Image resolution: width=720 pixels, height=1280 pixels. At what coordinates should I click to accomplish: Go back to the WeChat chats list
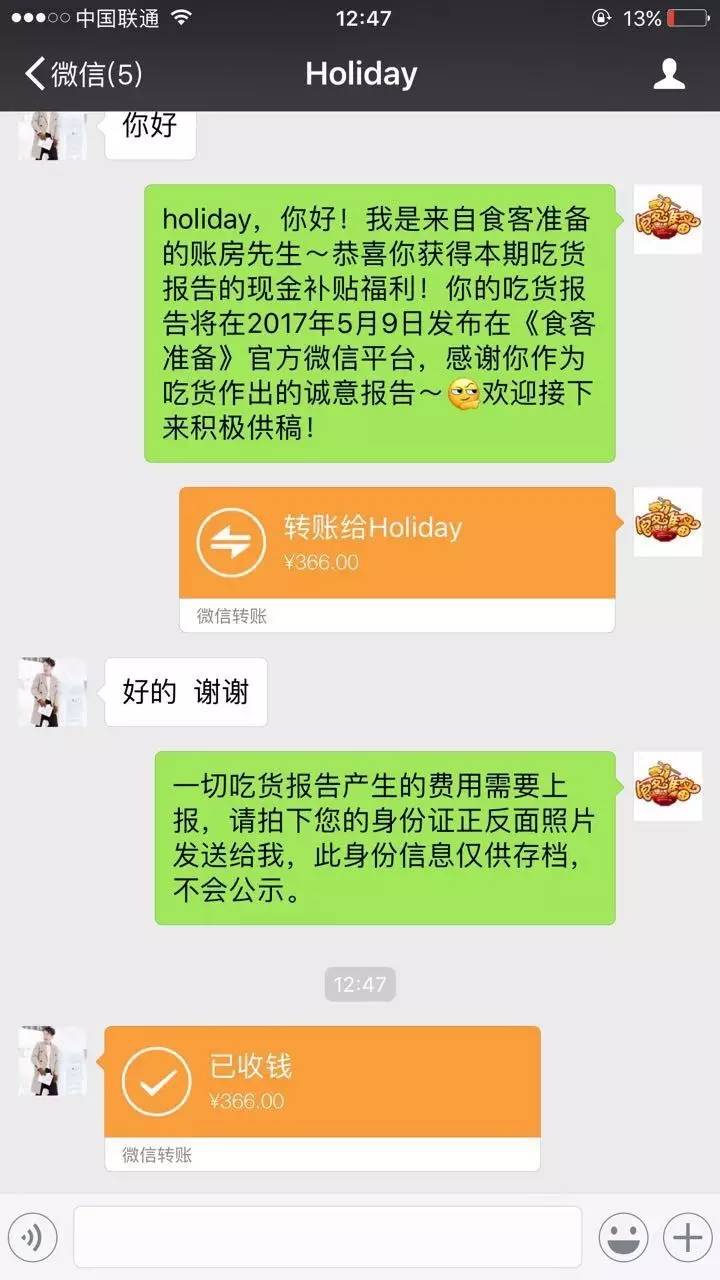pos(82,74)
